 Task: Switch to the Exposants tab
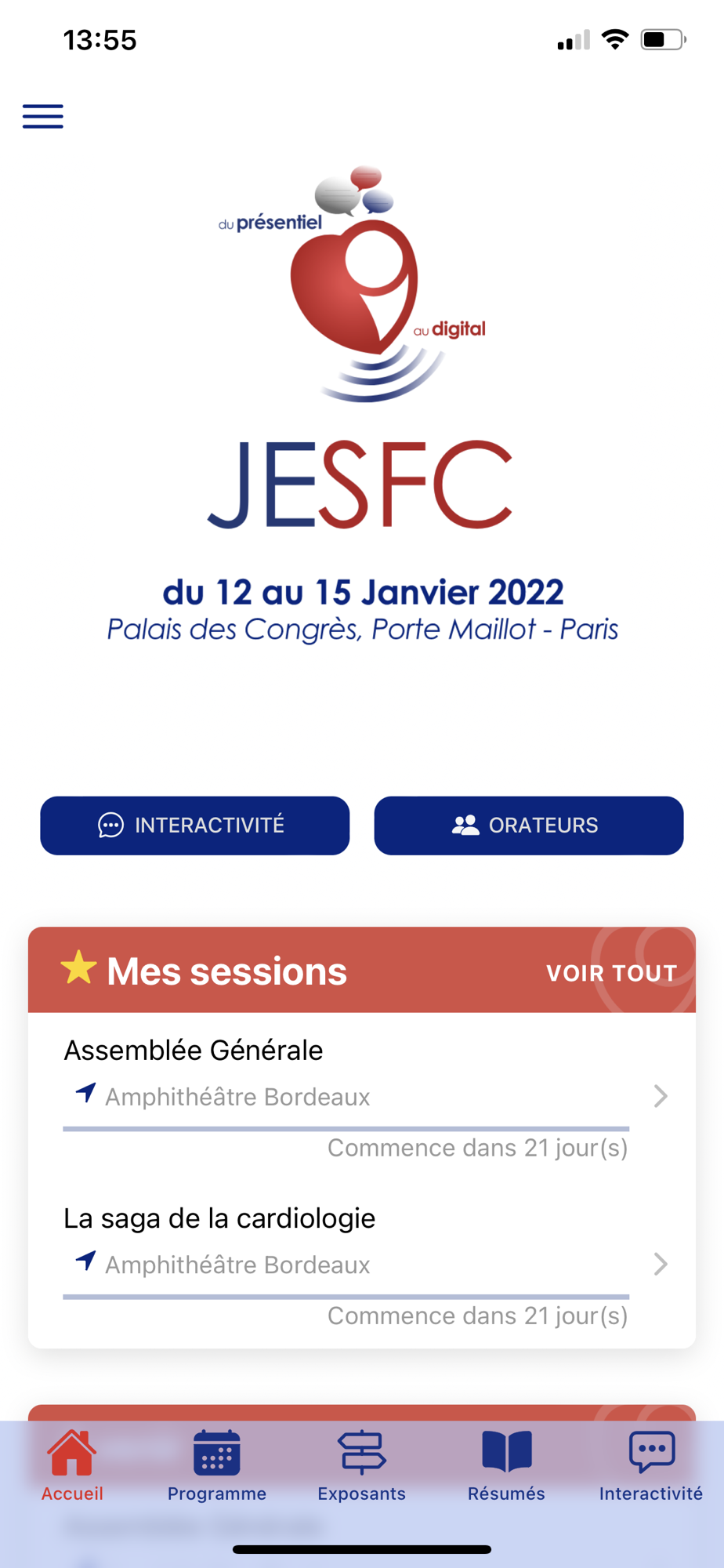[361, 1465]
